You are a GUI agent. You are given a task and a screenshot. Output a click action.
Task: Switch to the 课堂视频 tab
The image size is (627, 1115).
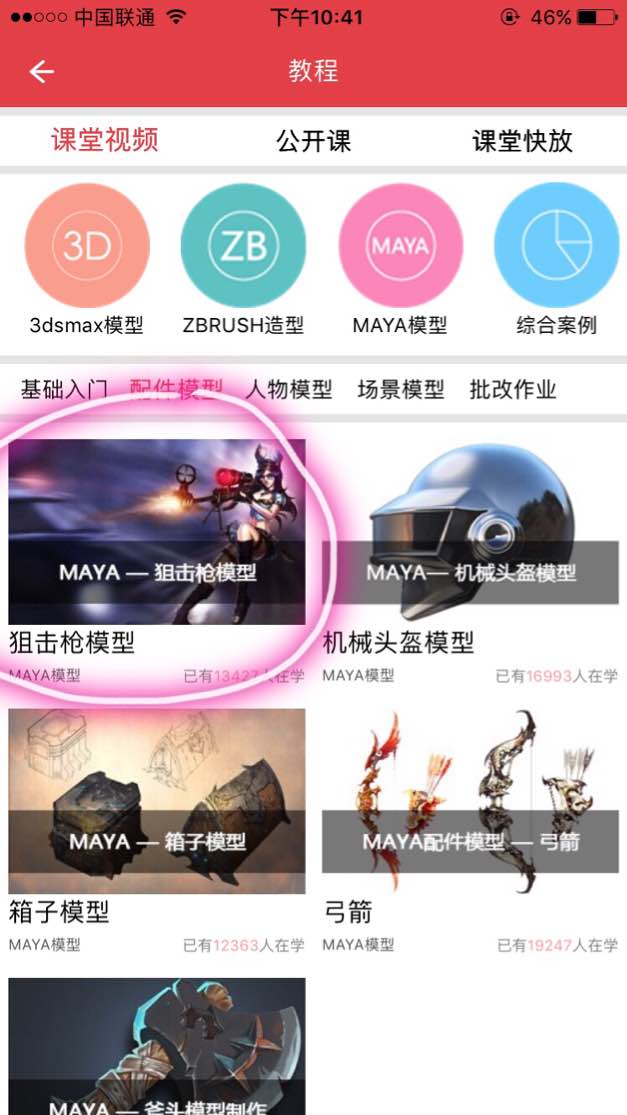click(x=105, y=140)
